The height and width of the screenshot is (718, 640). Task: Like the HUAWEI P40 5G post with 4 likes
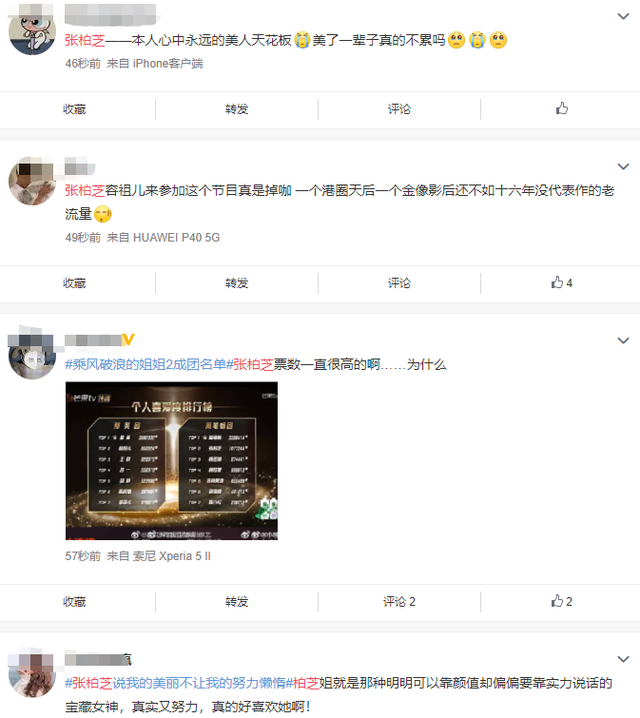click(x=561, y=283)
